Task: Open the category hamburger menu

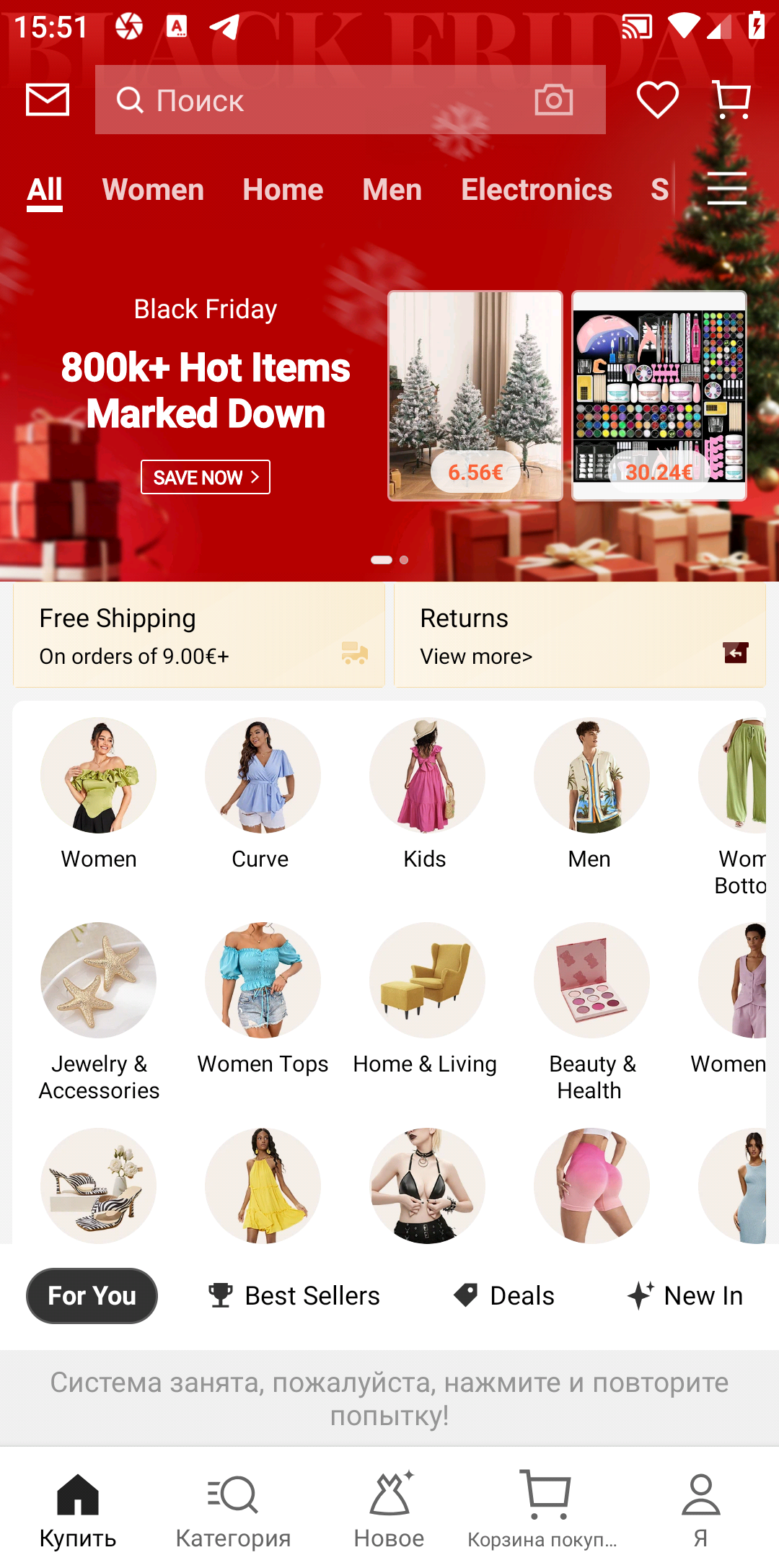Action: point(726,188)
